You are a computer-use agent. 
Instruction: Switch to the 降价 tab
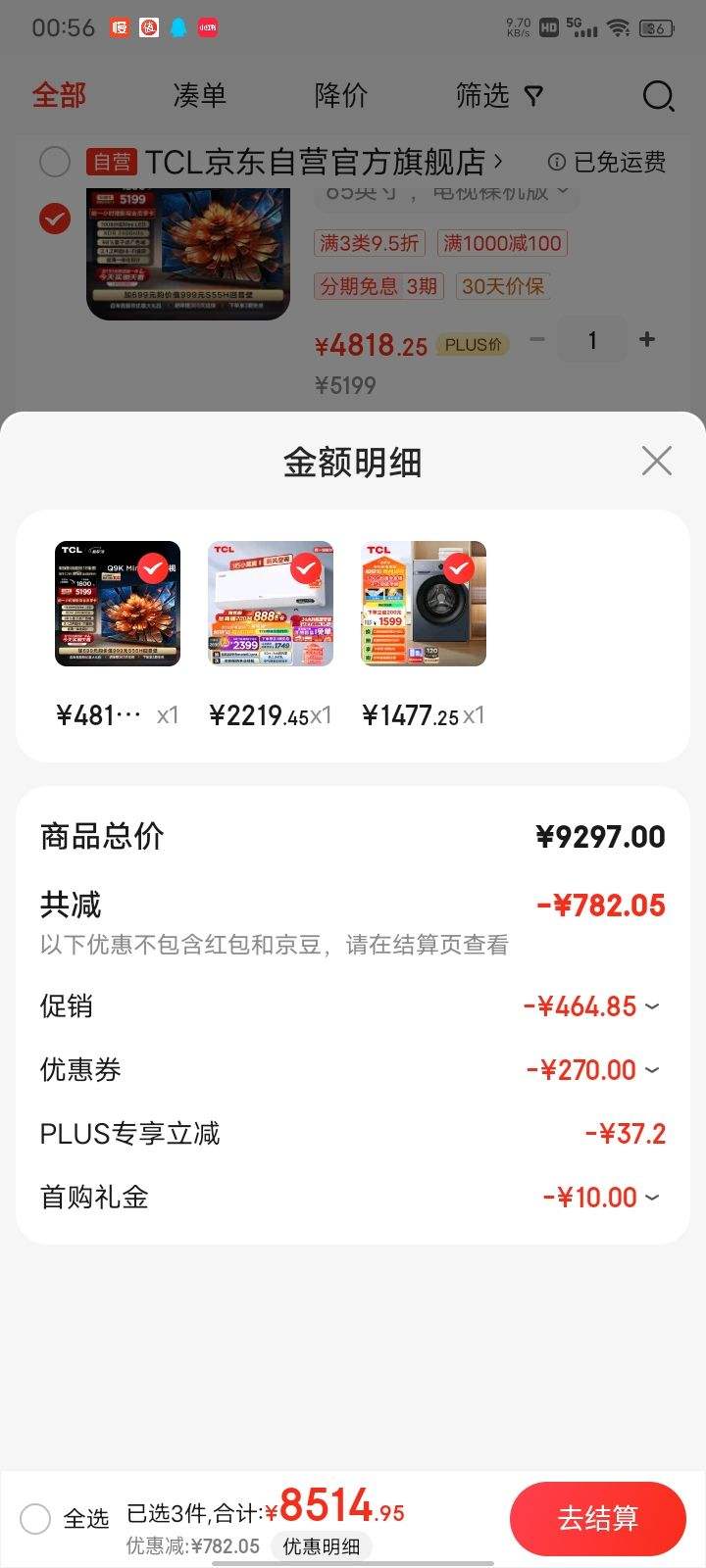coord(340,95)
